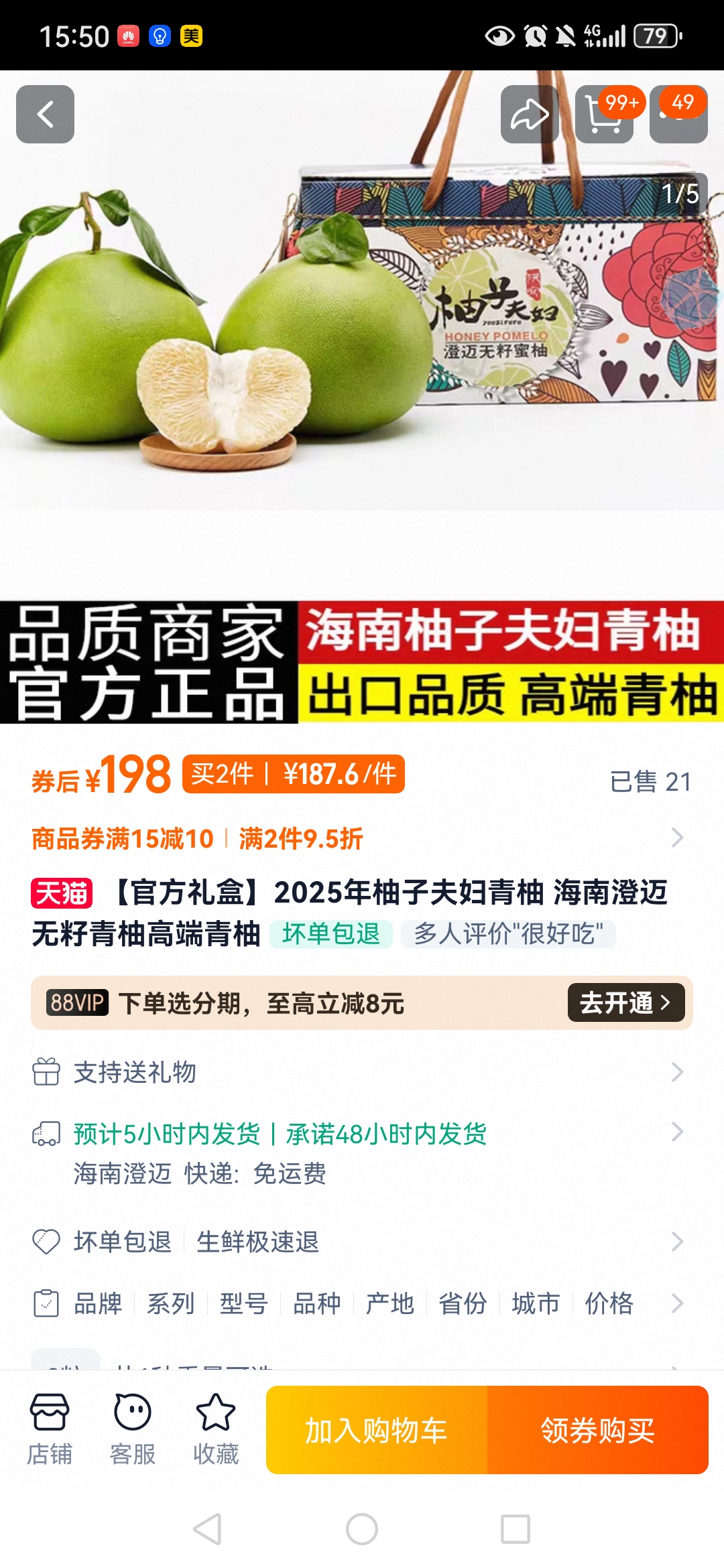This screenshot has width=724, height=1568.
Task: Tap 领券购买 to buy with coupon
Action: coord(598,1430)
